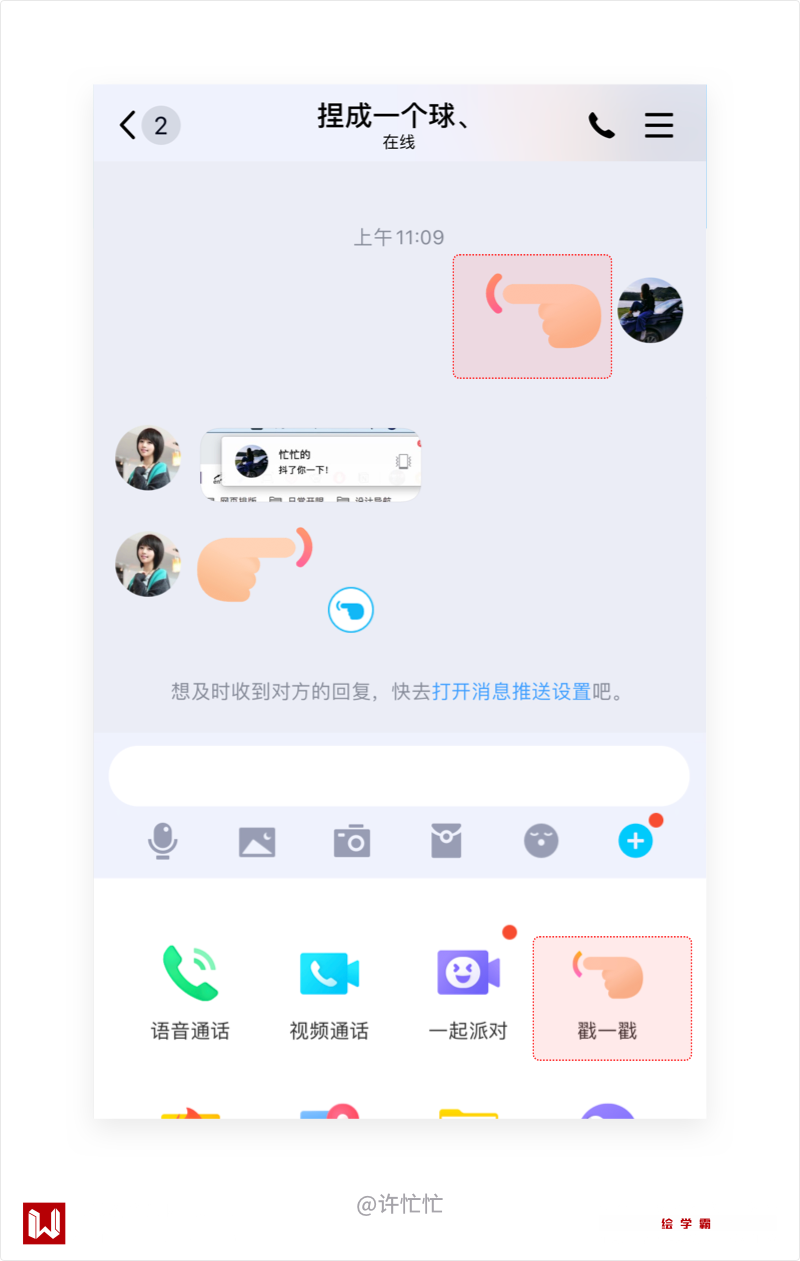Open the photo gallery picker
This screenshot has height=1261, width=800.
pyautogui.click(x=257, y=841)
